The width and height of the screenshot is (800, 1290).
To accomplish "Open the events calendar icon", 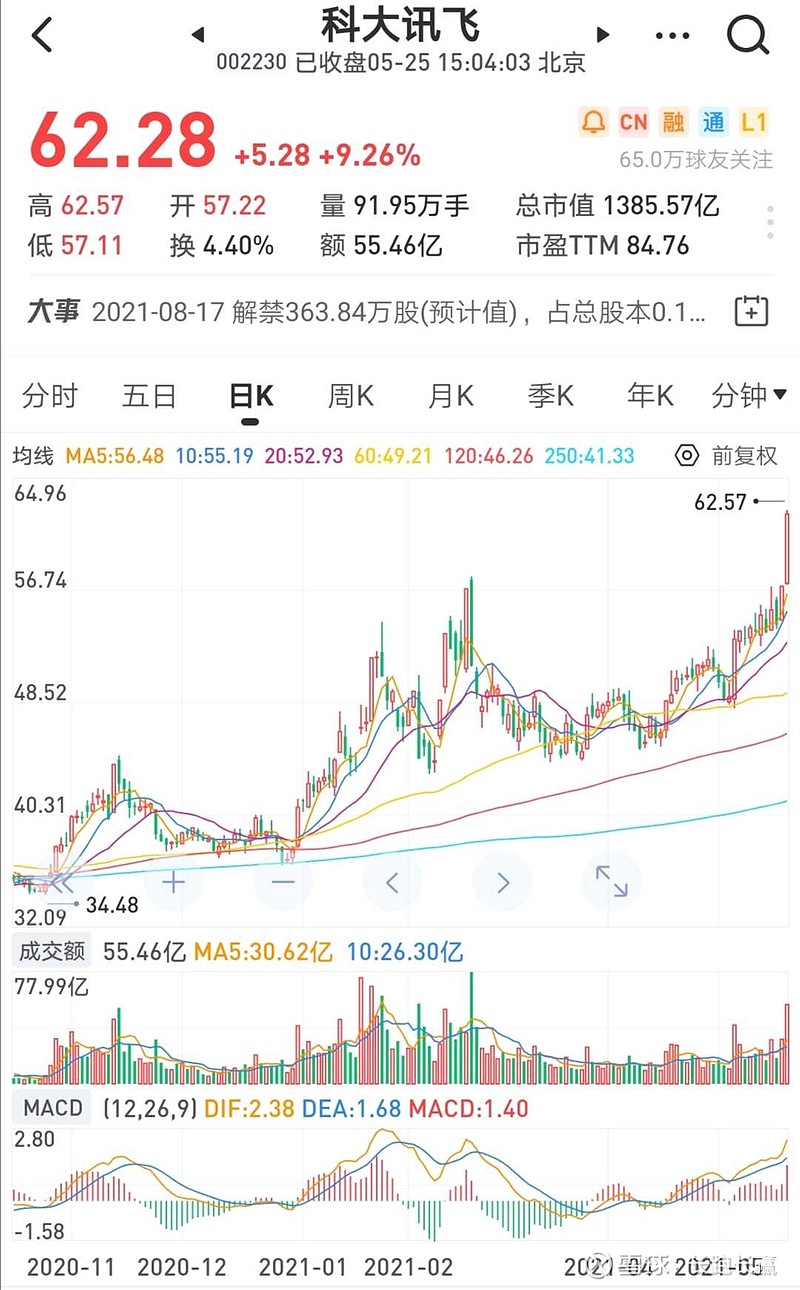I will (751, 311).
